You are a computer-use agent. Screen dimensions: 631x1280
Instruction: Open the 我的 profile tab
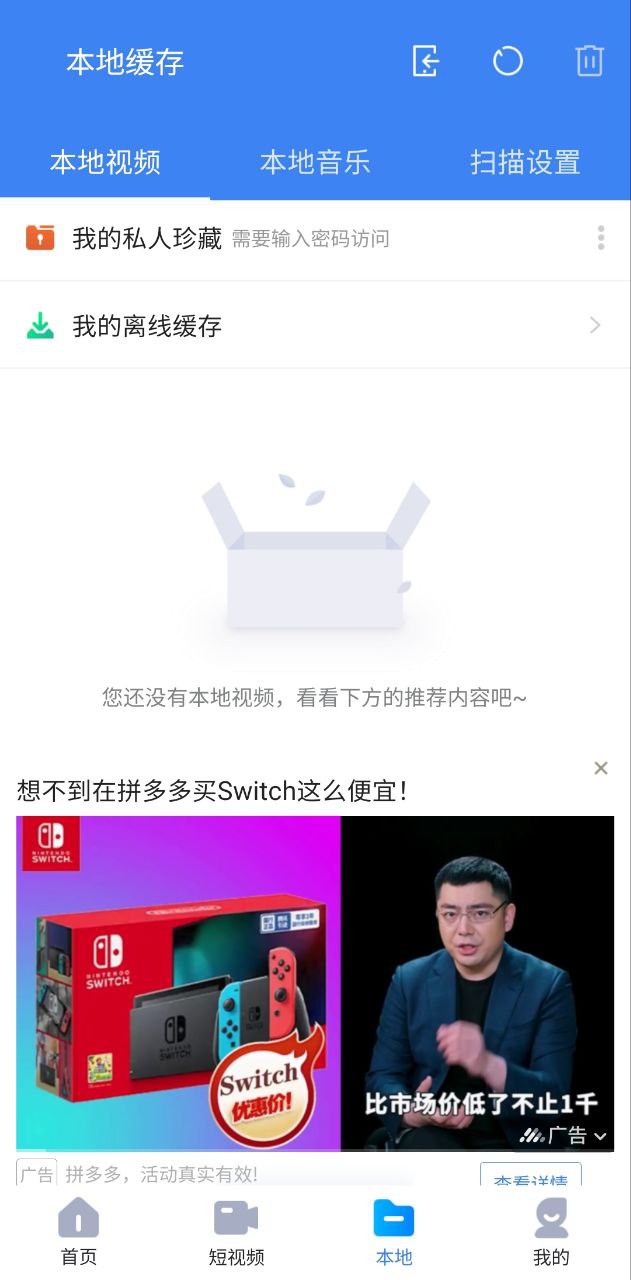pyautogui.click(x=551, y=1232)
